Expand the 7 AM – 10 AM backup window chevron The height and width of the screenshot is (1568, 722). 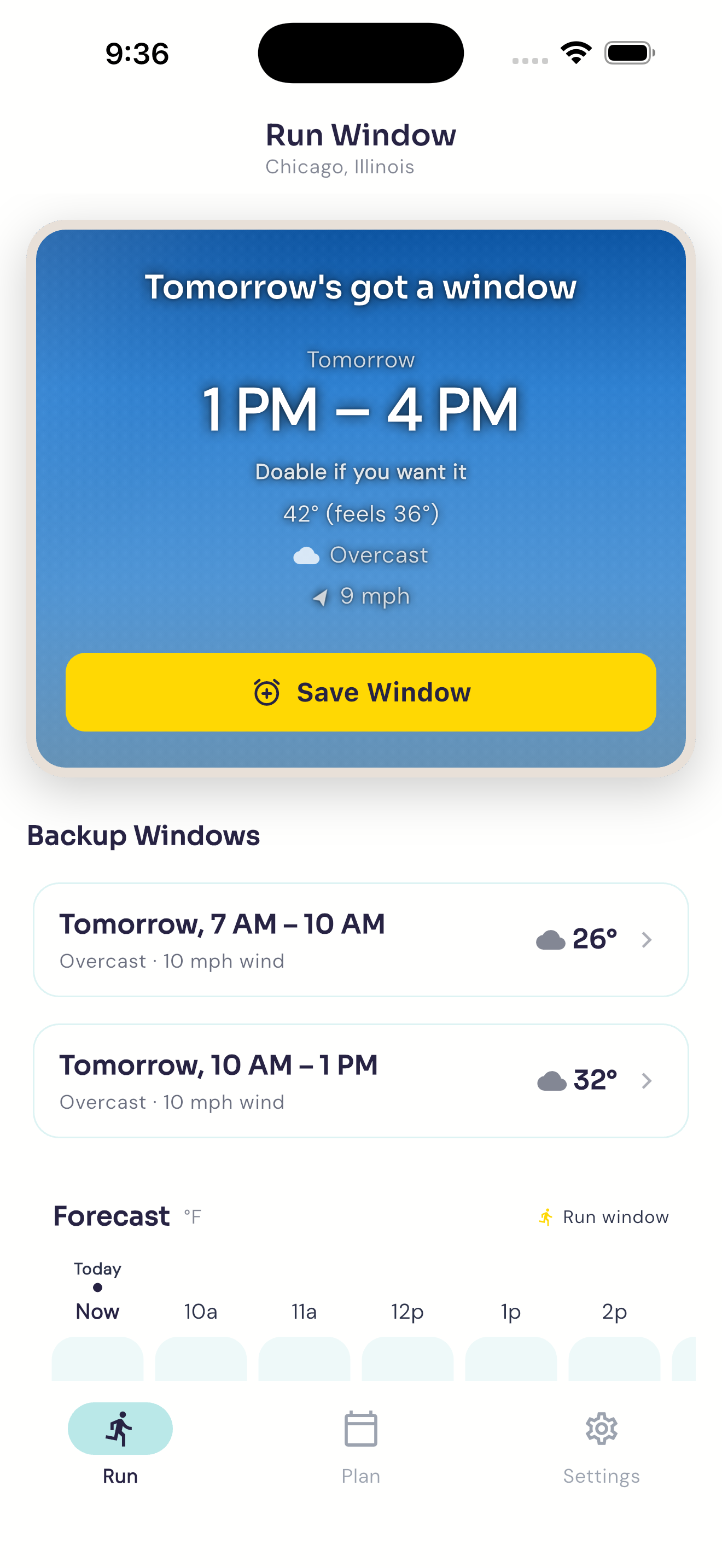pos(647,940)
